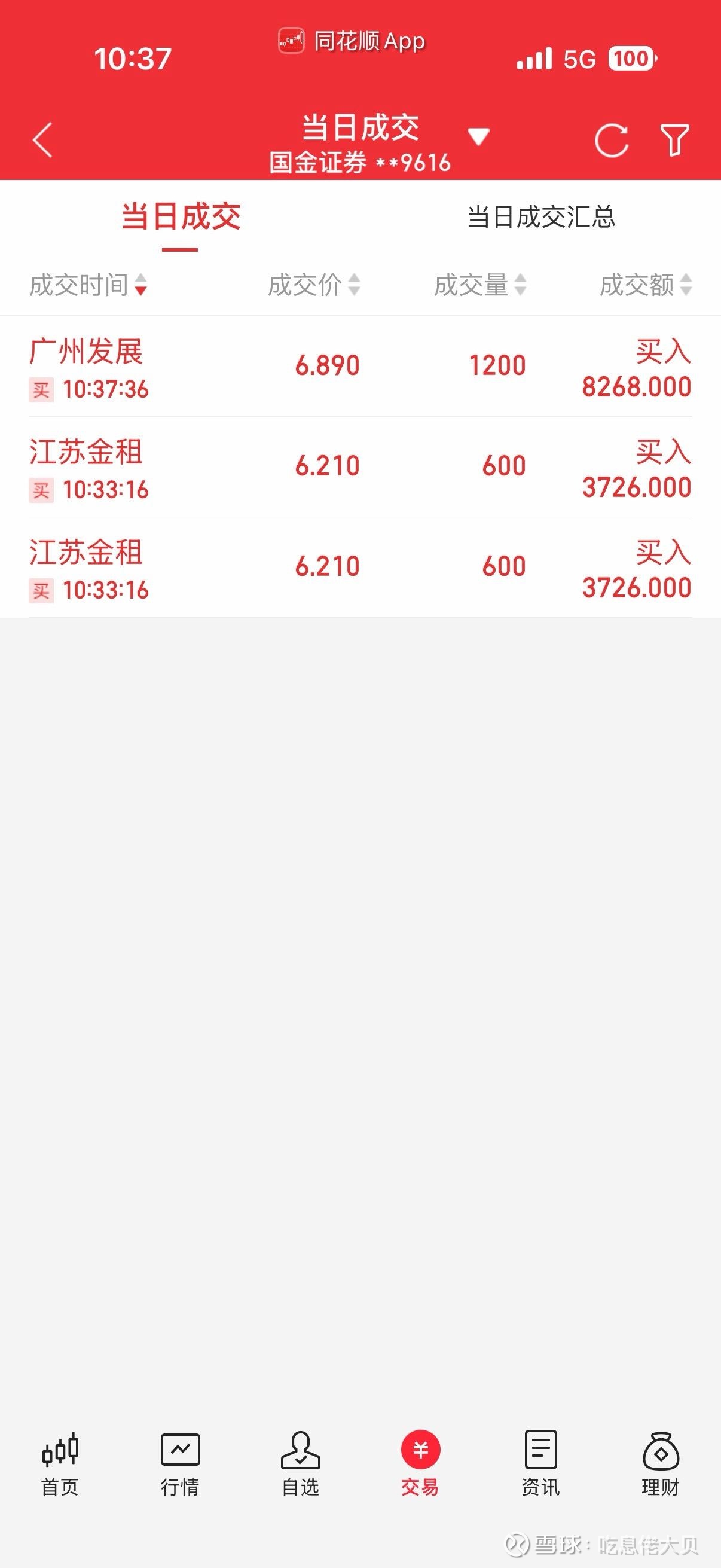The width and height of the screenshot is (721, 1568).
Task: Open the filter funnel icon
Action: (674, 141)
